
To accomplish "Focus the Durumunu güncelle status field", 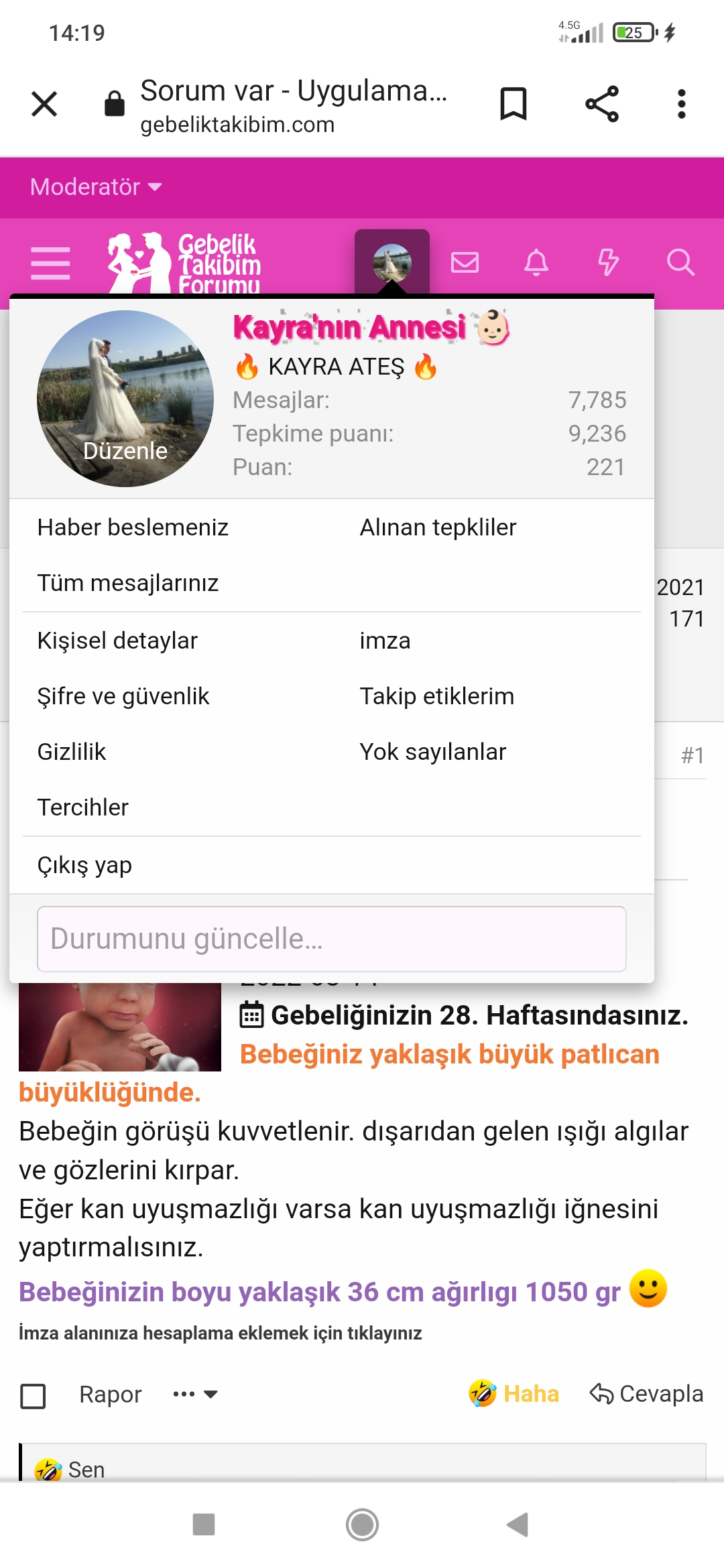I will [331, 939].
